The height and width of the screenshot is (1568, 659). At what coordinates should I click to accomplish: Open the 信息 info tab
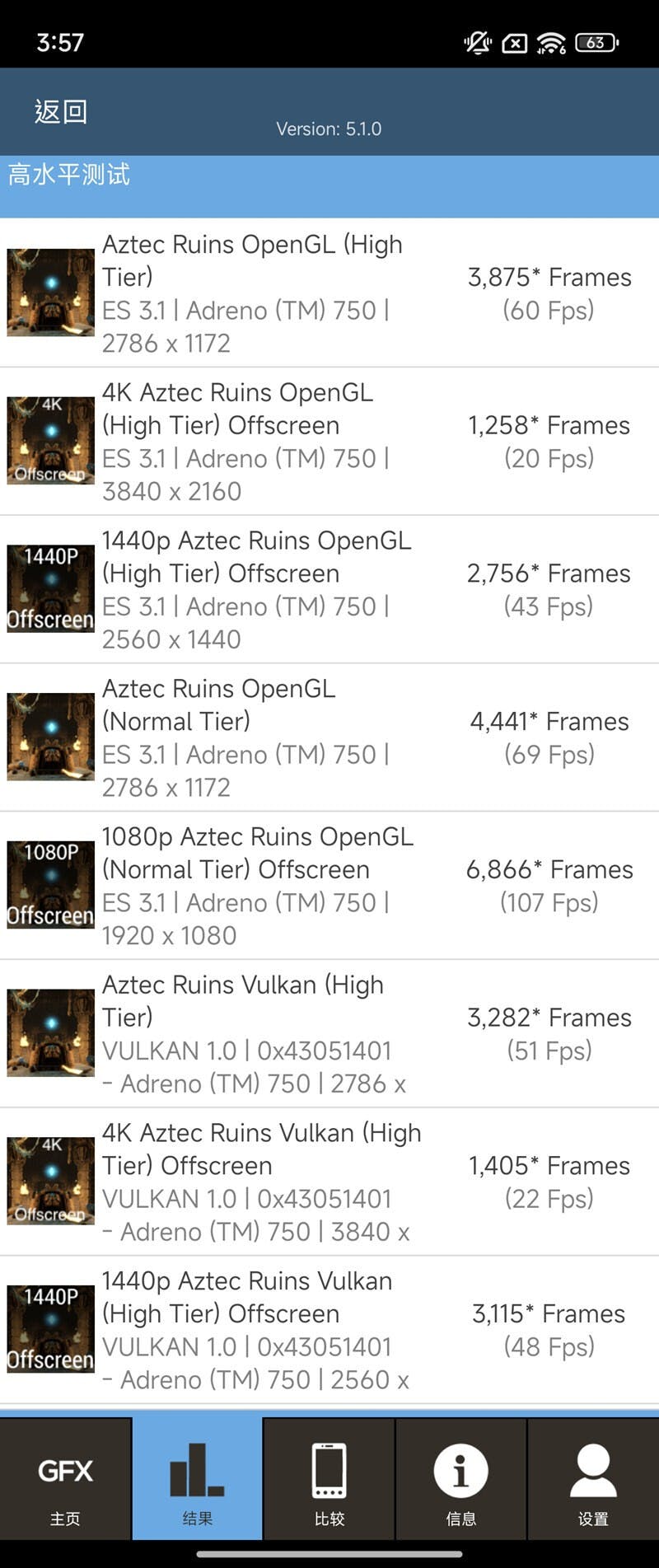460,1480
